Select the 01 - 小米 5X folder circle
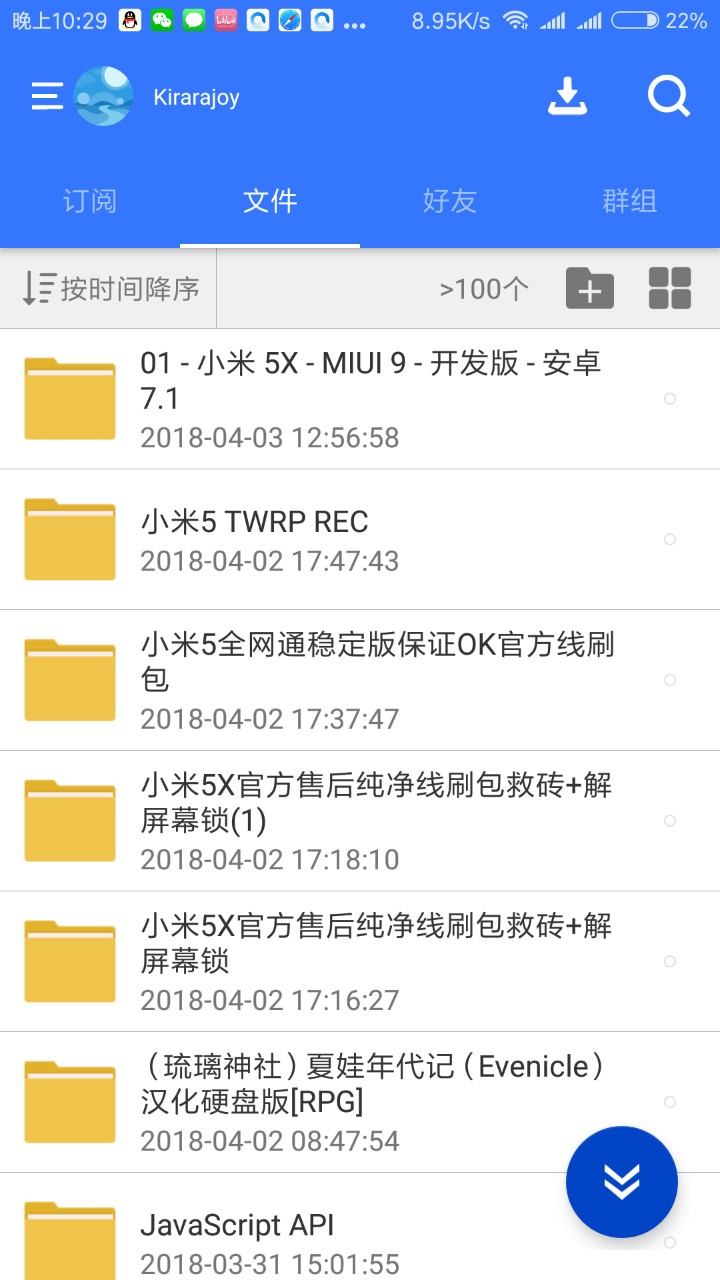720x1280 pixels. 670,398
